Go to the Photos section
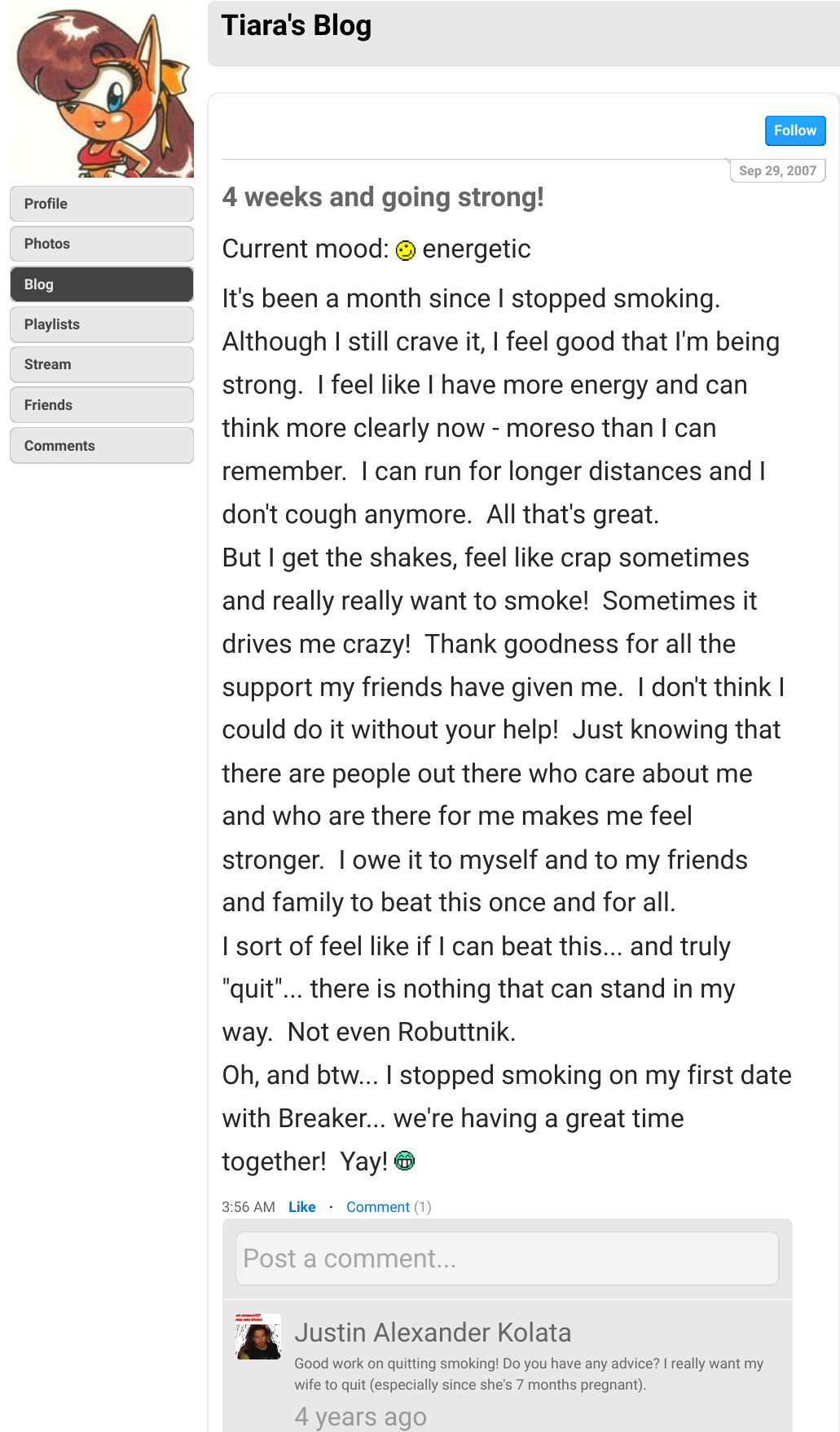 pos(102,244)
